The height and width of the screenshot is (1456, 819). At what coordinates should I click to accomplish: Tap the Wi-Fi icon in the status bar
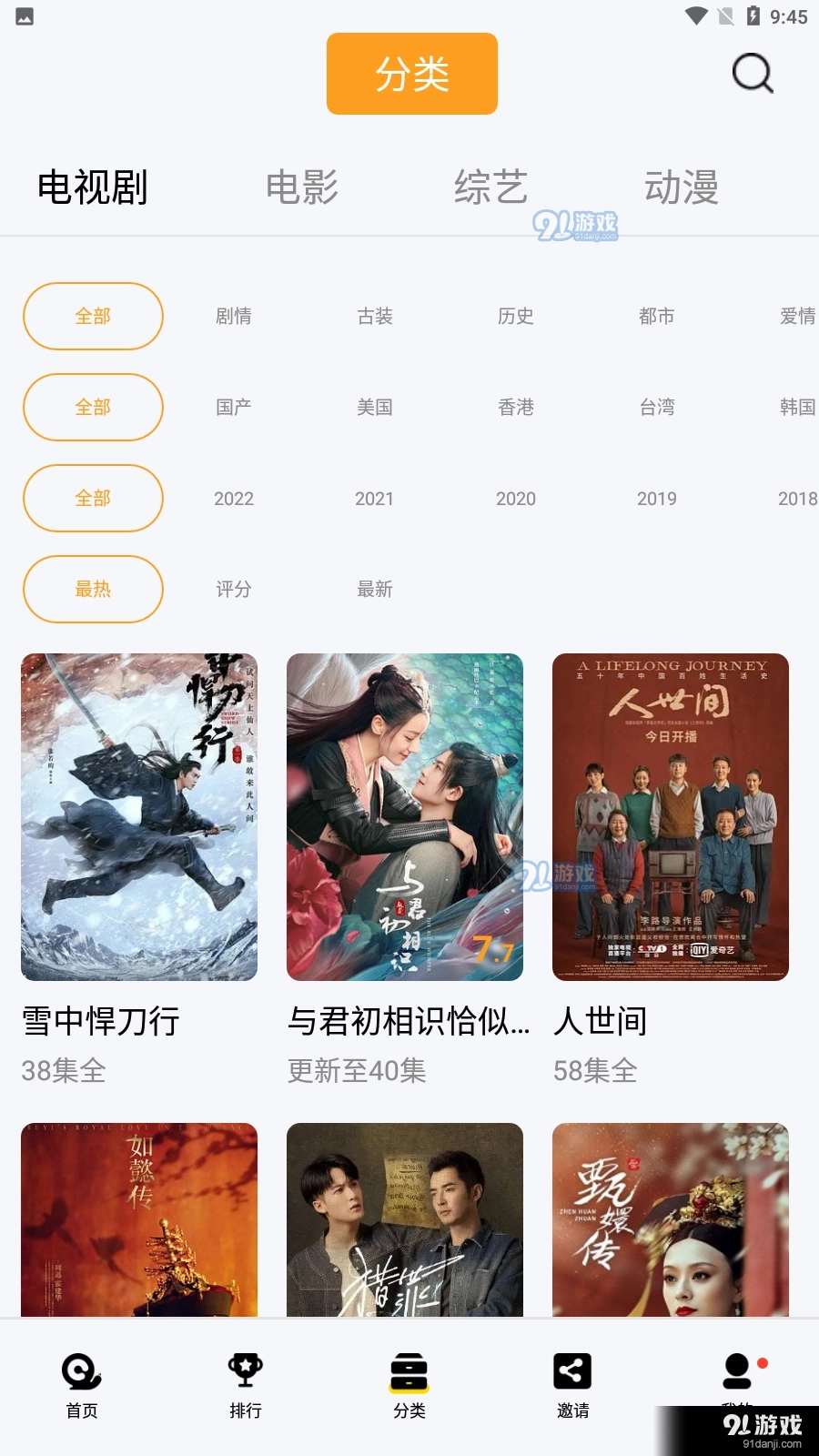(x=697, y=15)
